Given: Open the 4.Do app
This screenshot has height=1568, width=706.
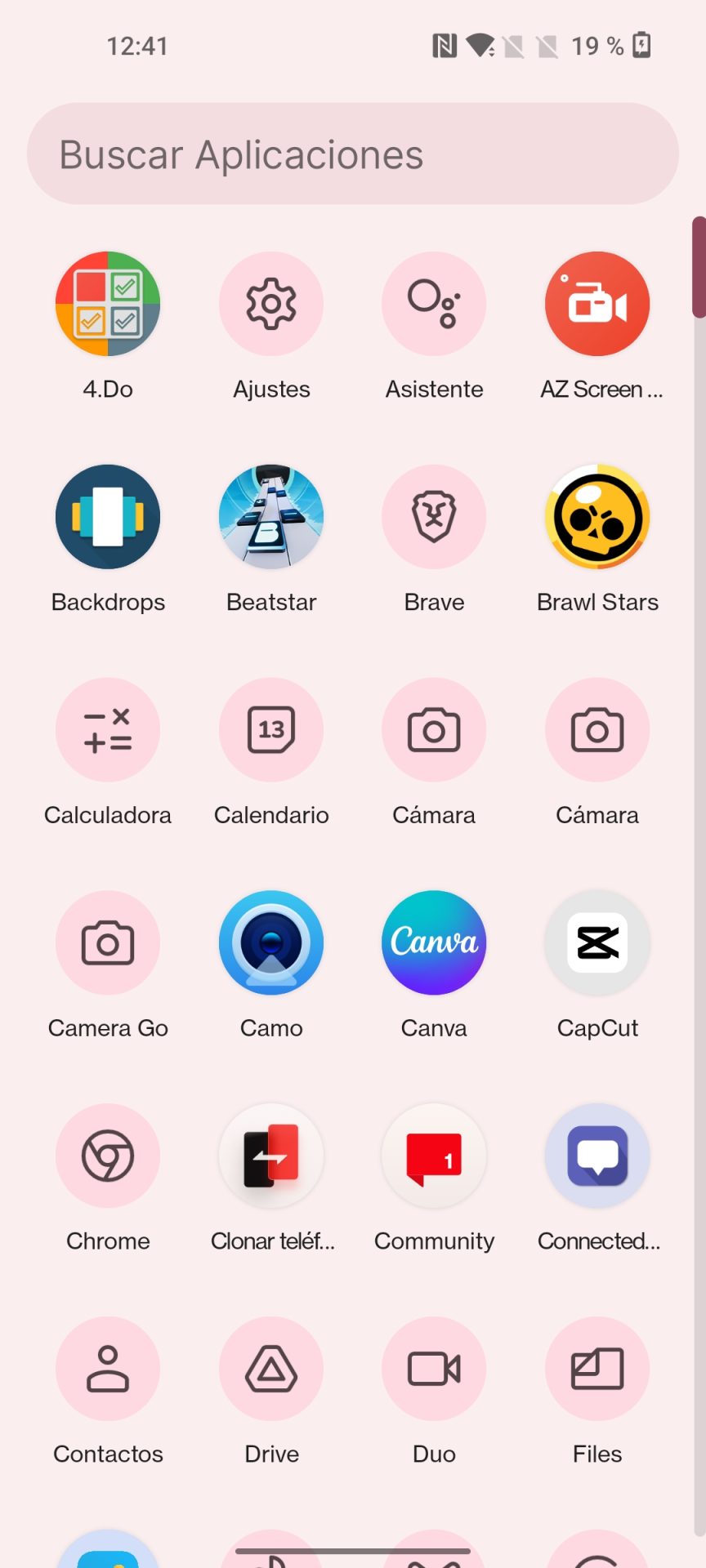Looking at the screenshot, I should [x=108, y=304].
